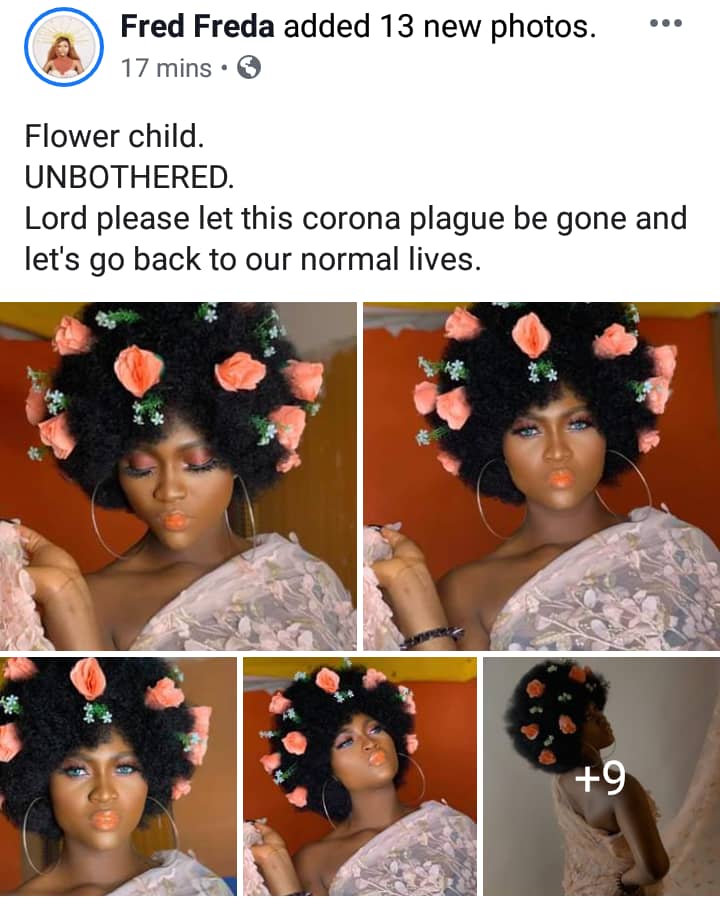Open the Fred Freda profile link

click(x=190, y=27)
